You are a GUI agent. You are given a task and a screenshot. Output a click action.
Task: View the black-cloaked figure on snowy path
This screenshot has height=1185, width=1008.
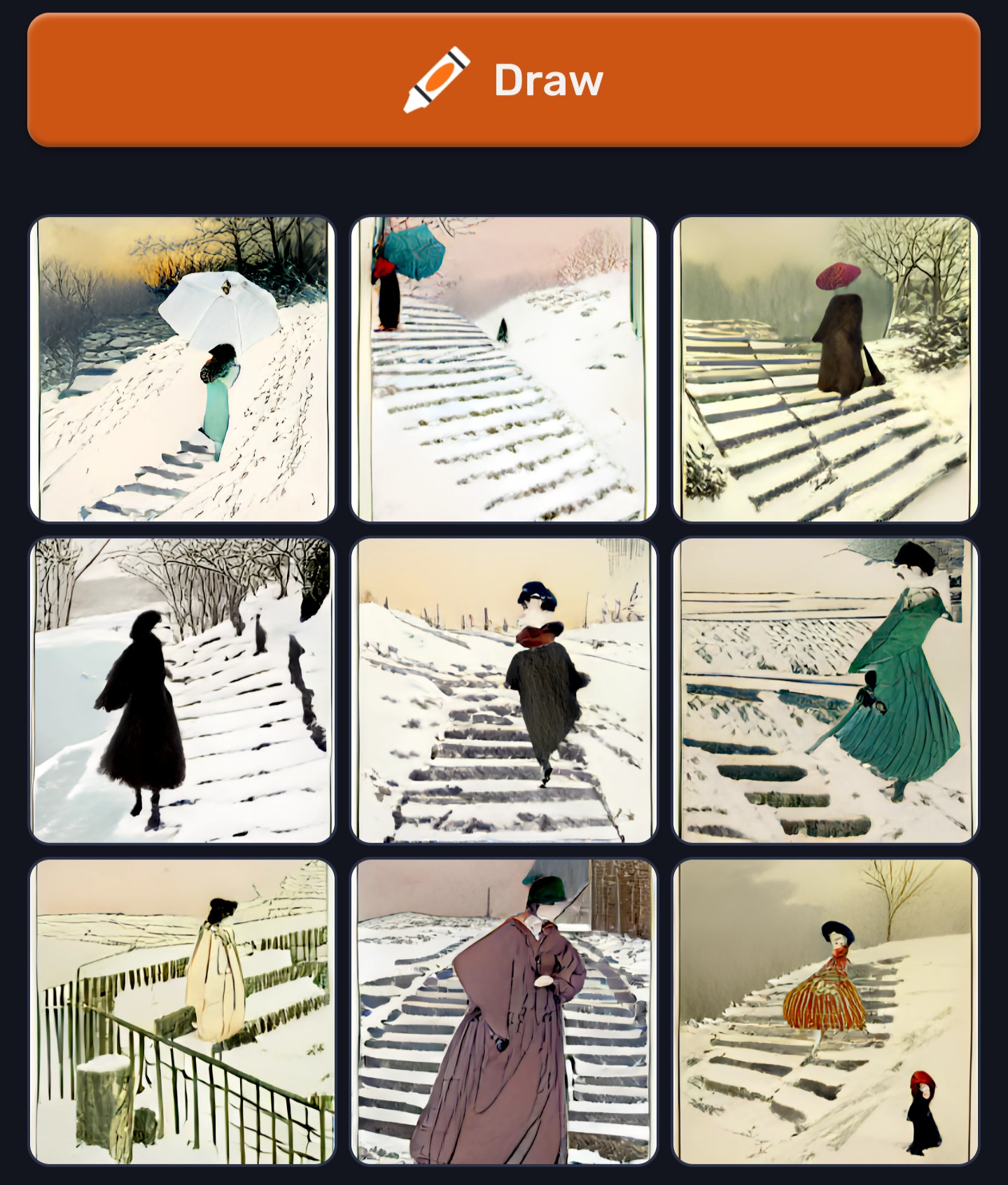[x=182, y=690]
